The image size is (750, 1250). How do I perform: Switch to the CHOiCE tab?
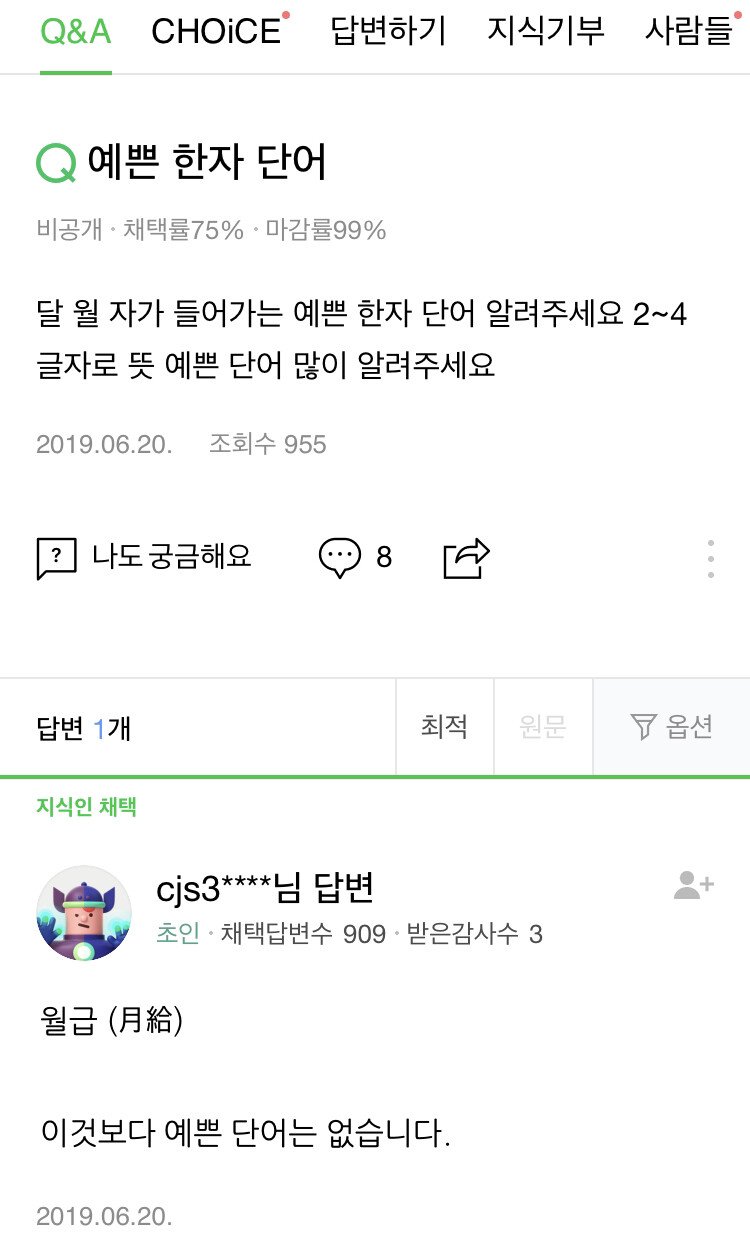[218, 32]
